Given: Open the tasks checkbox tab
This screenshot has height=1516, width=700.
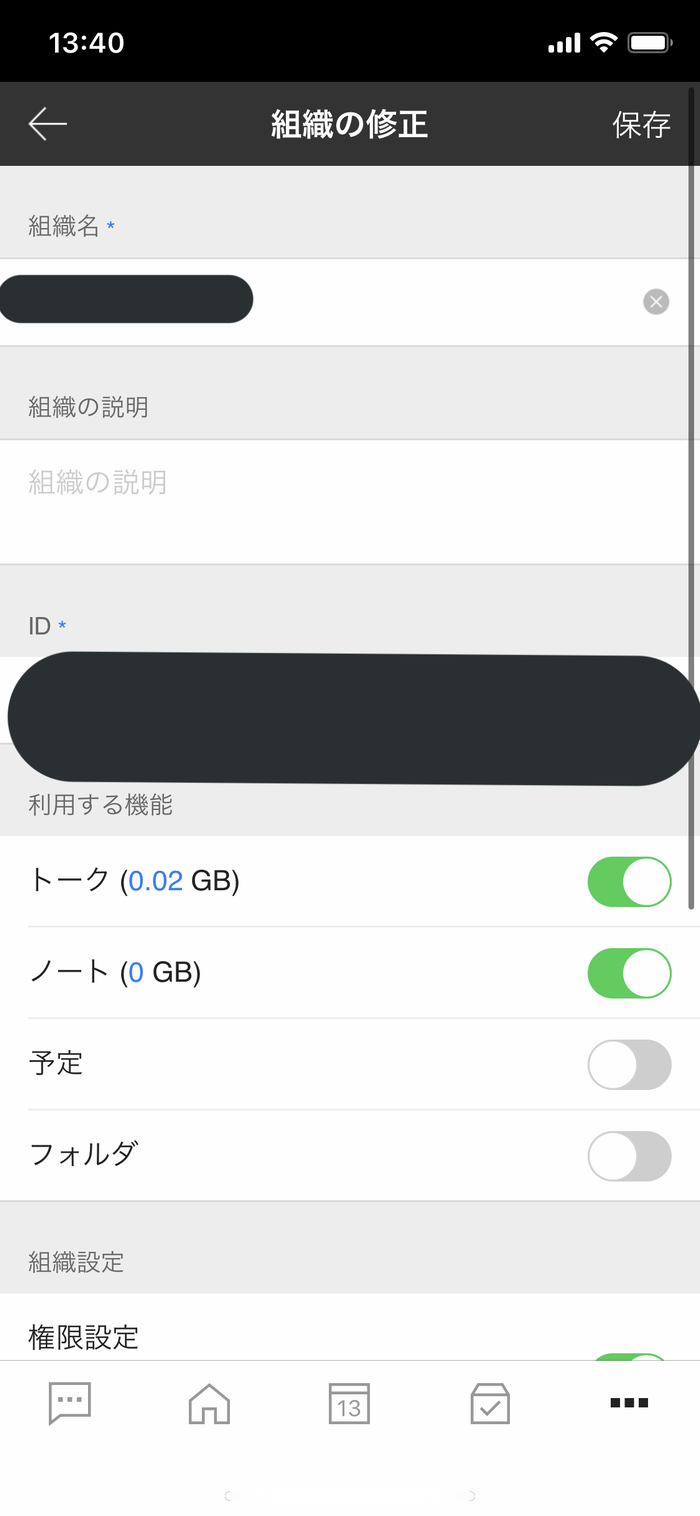Looking at the screenshot, I should click(x=490, y=1403).
